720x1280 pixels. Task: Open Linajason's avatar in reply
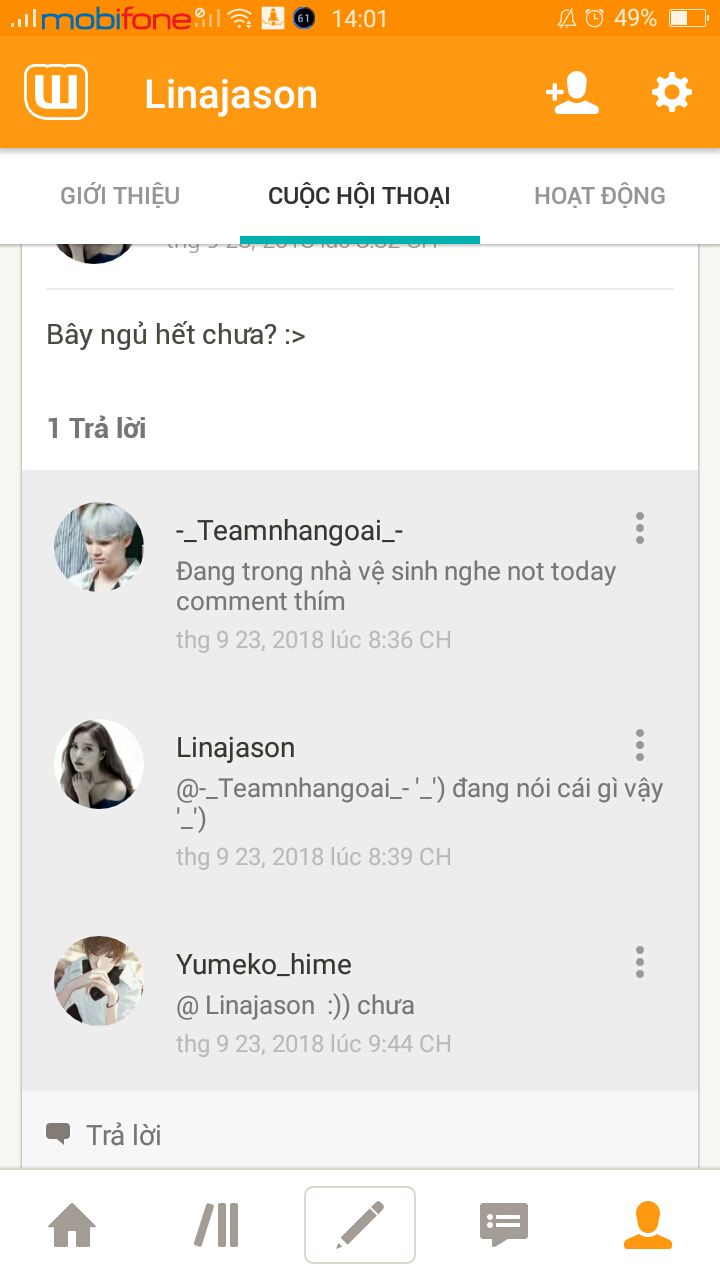coord(98,764)
